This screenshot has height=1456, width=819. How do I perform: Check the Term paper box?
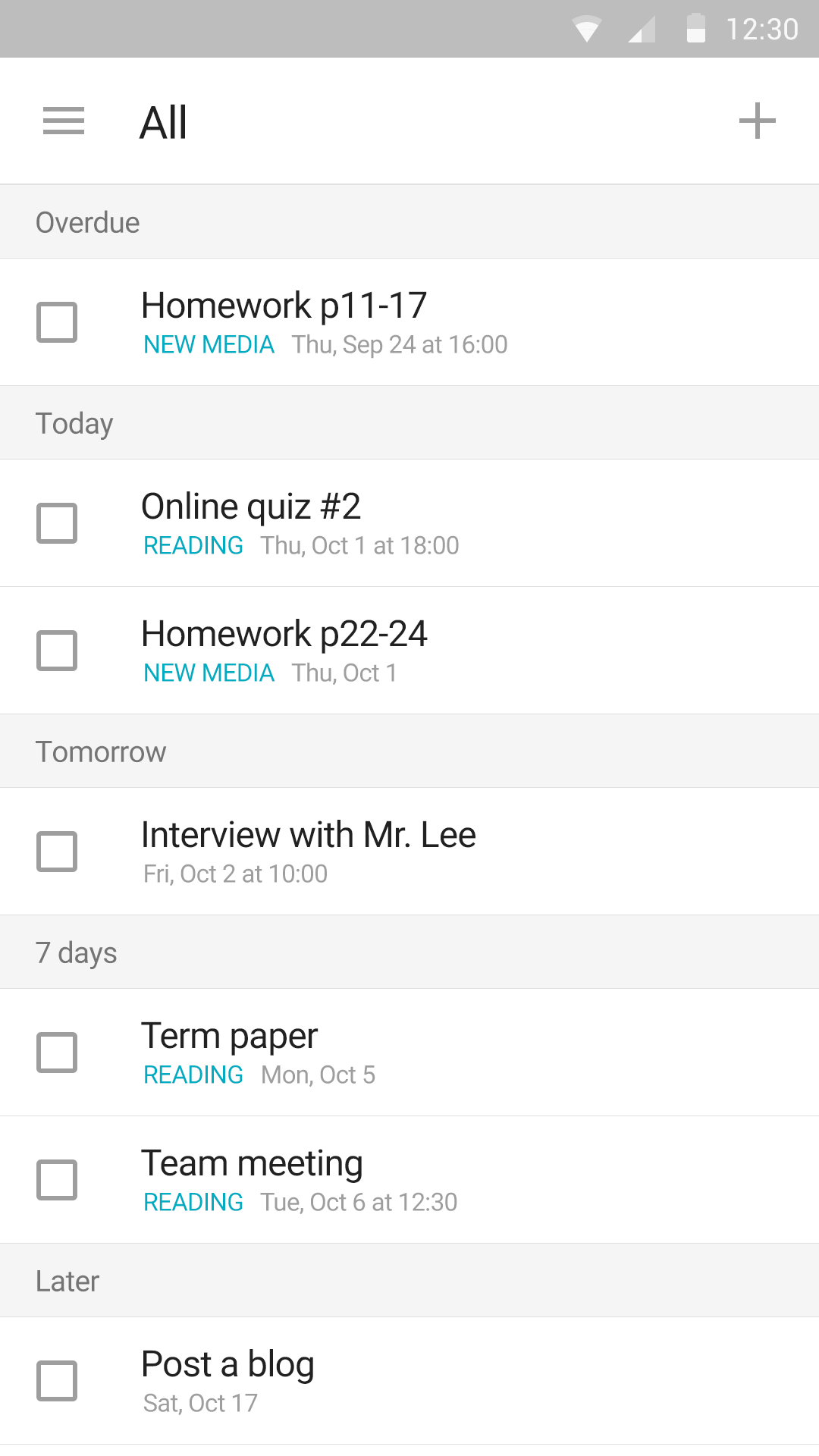point(57,1053)
